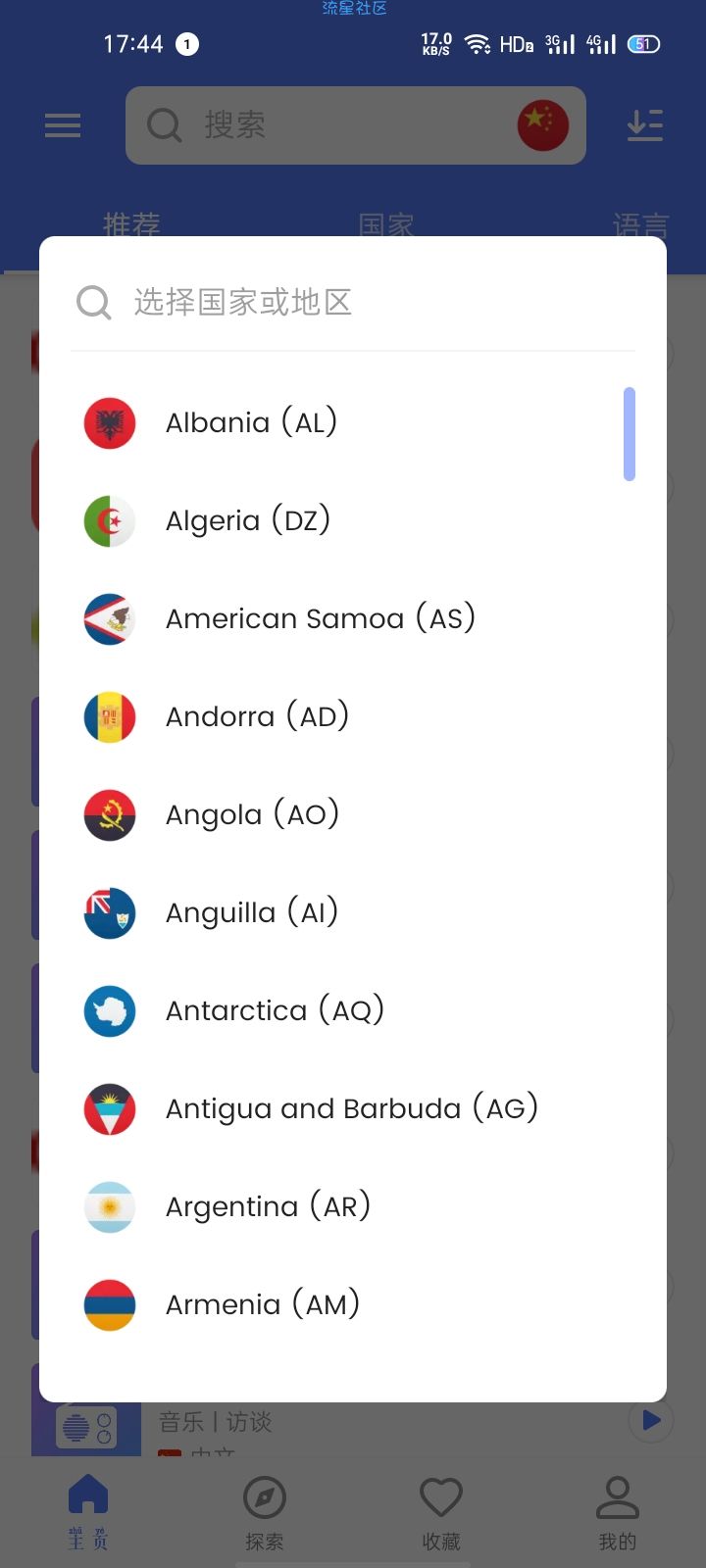This screenshot has width=706, height=1568.
Task: Tap the 选择国家或地区 search field
Action: tap(353, 302)
